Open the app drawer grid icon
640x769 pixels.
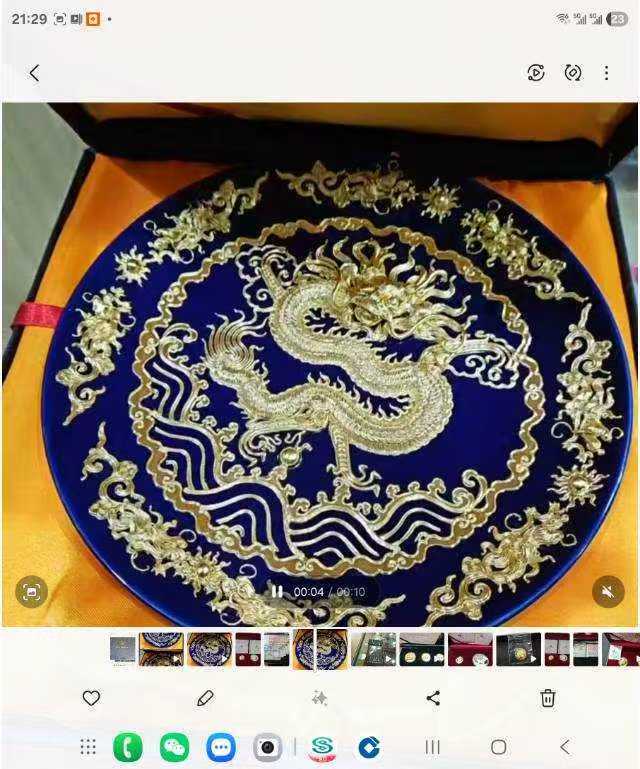coord(88,747)
